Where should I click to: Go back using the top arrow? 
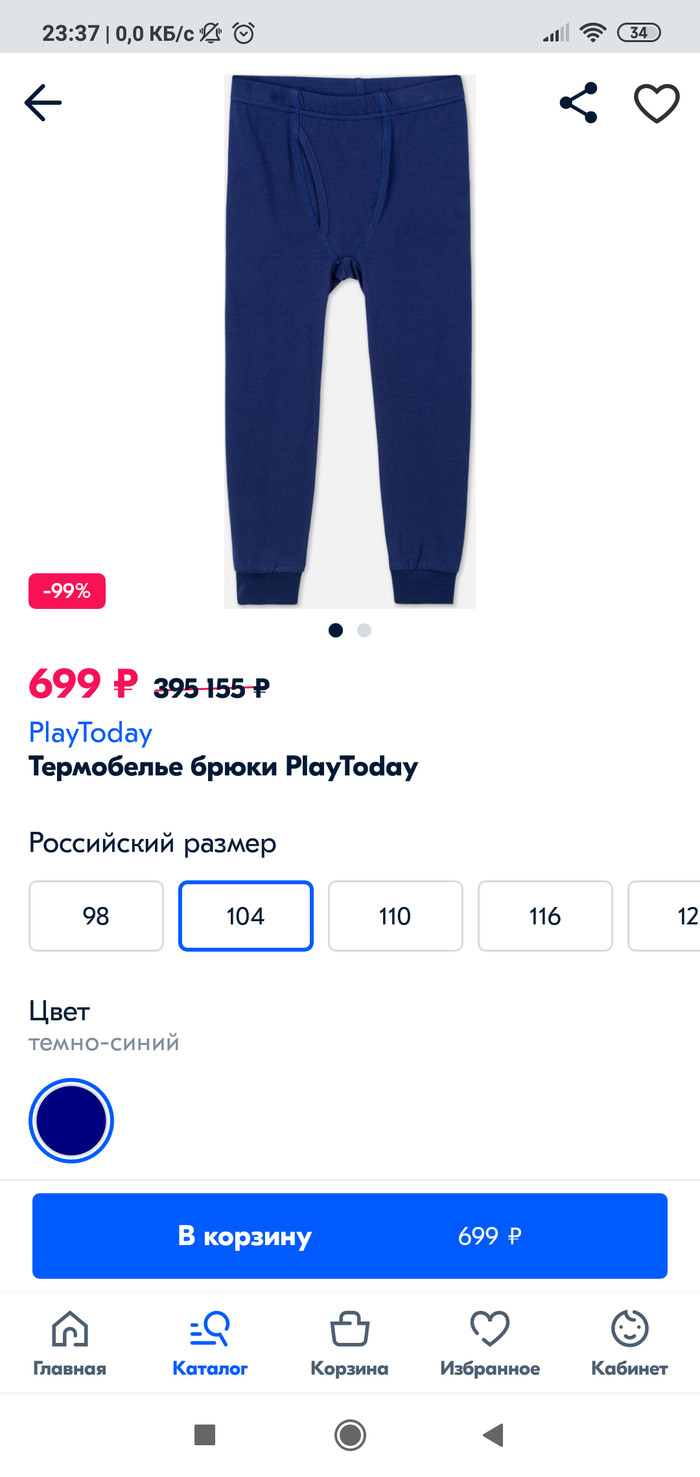(x=43, y=102)
